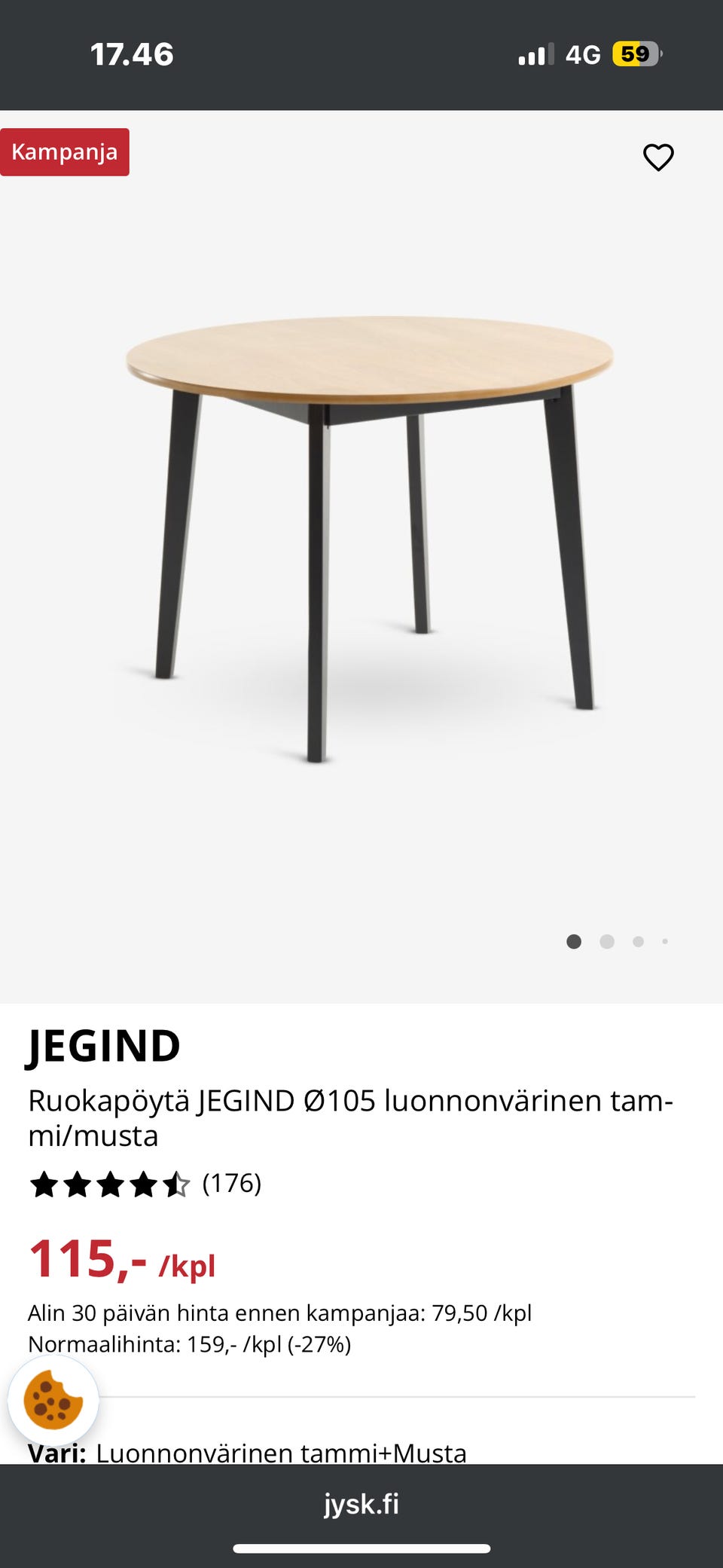Open the cookie settings button
Image resolution: width=723 pixels, height=1568 pixels.
53,1401
